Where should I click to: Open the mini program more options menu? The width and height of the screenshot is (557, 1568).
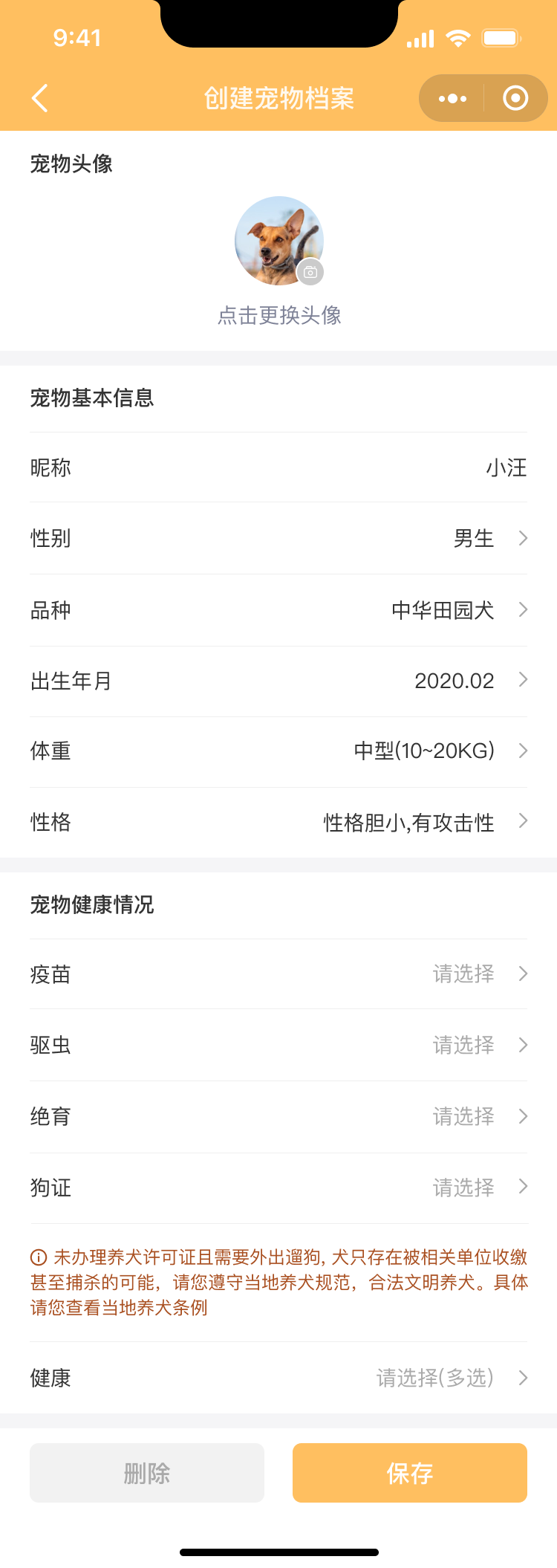point(452,98)
